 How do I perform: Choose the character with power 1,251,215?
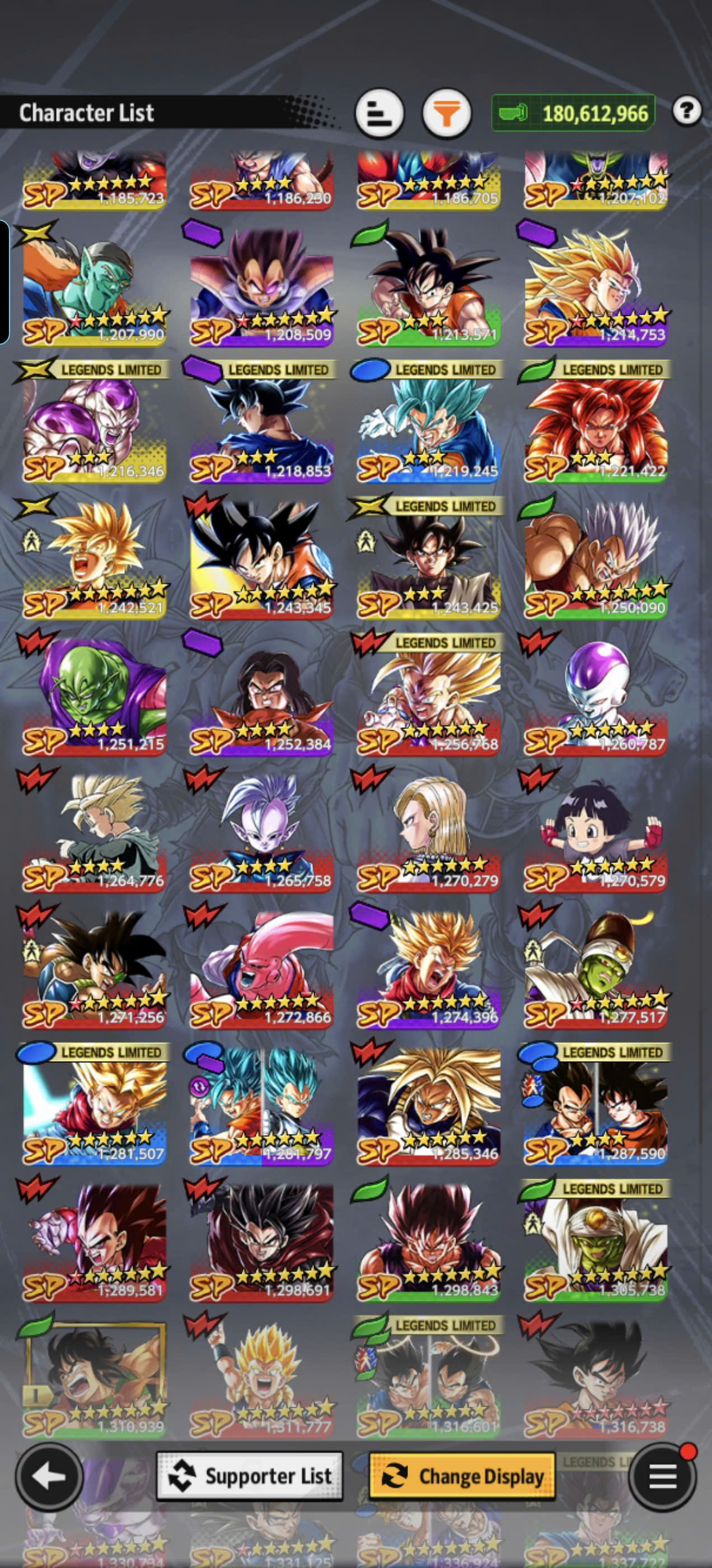pos(95,695)
